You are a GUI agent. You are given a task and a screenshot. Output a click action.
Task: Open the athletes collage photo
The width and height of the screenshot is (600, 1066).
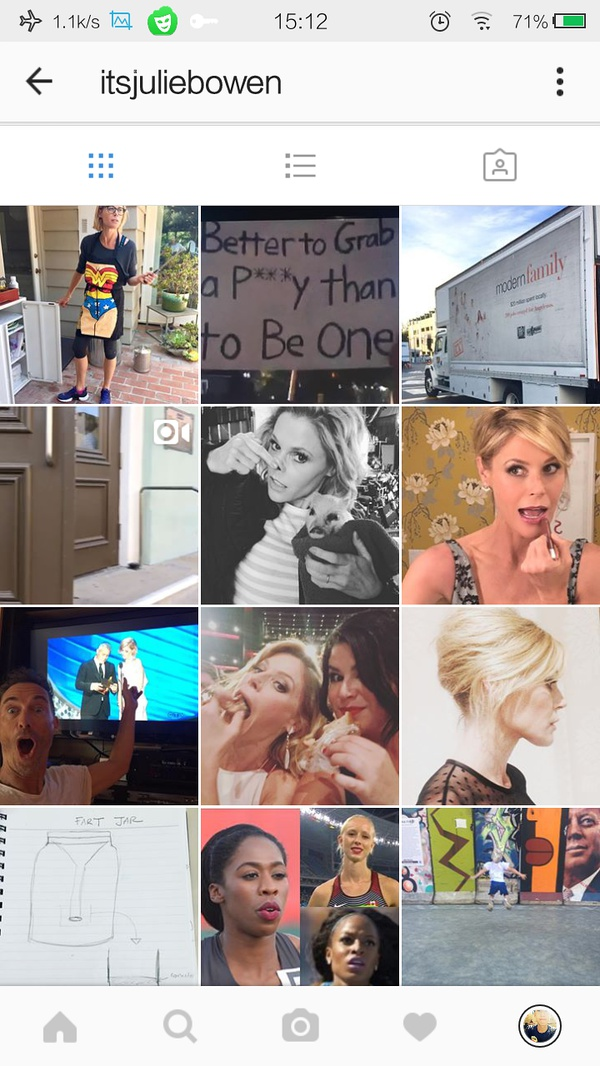(300, 897)
